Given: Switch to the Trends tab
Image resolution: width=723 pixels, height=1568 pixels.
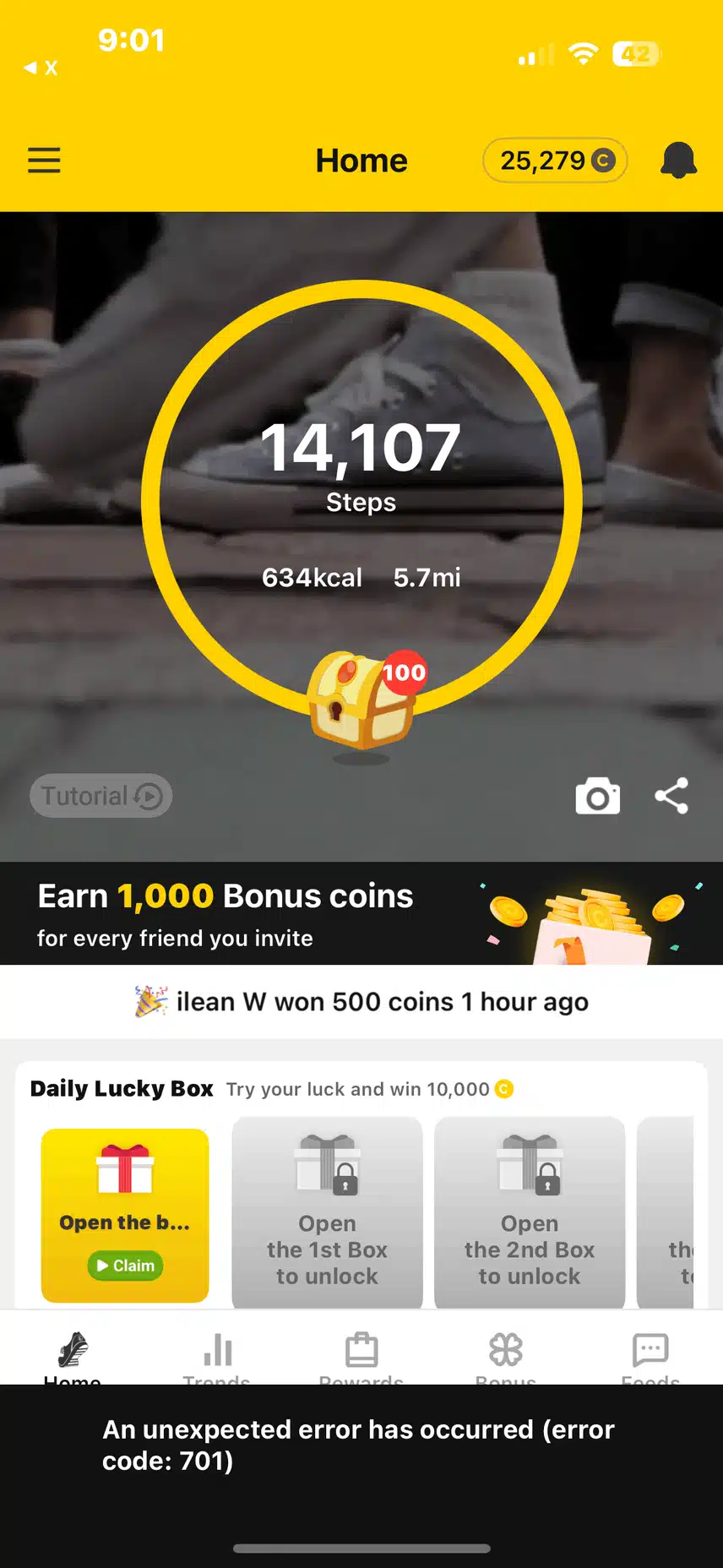Looking at the screenshot, I should (x=217, y=1353).
